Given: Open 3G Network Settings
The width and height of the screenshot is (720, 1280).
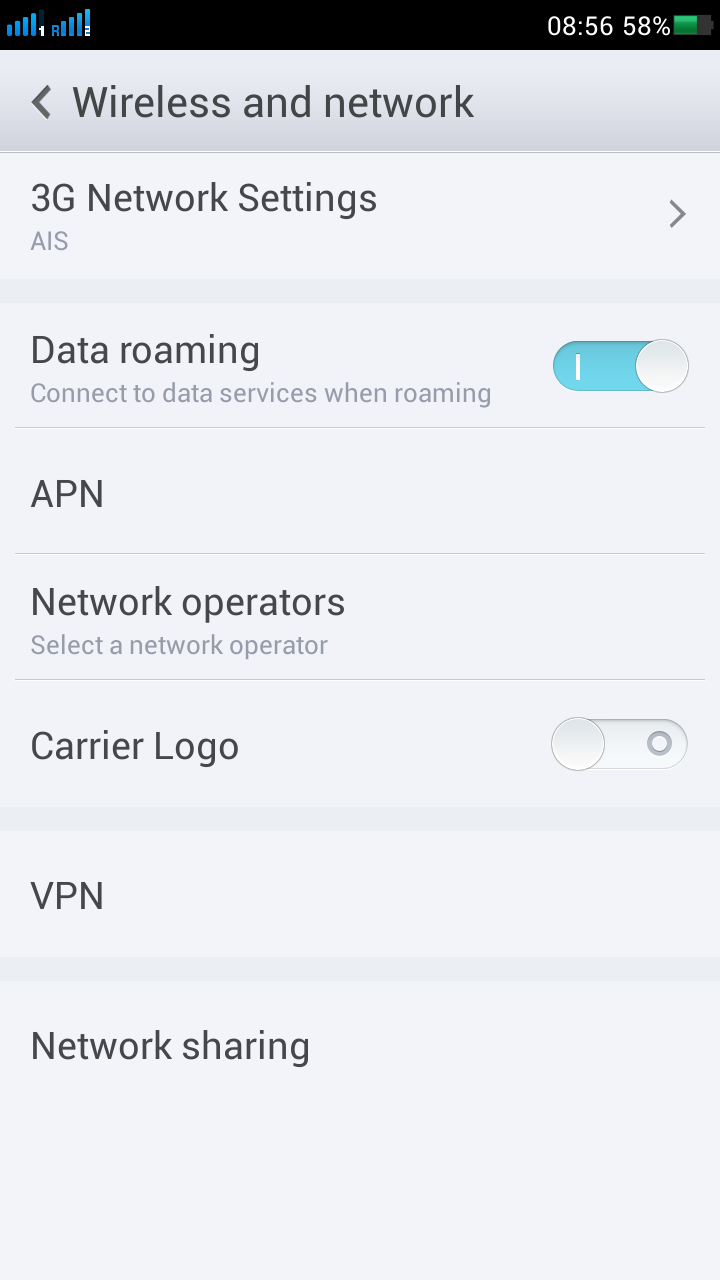Looking at the screenshot, I should coord(360,216).
